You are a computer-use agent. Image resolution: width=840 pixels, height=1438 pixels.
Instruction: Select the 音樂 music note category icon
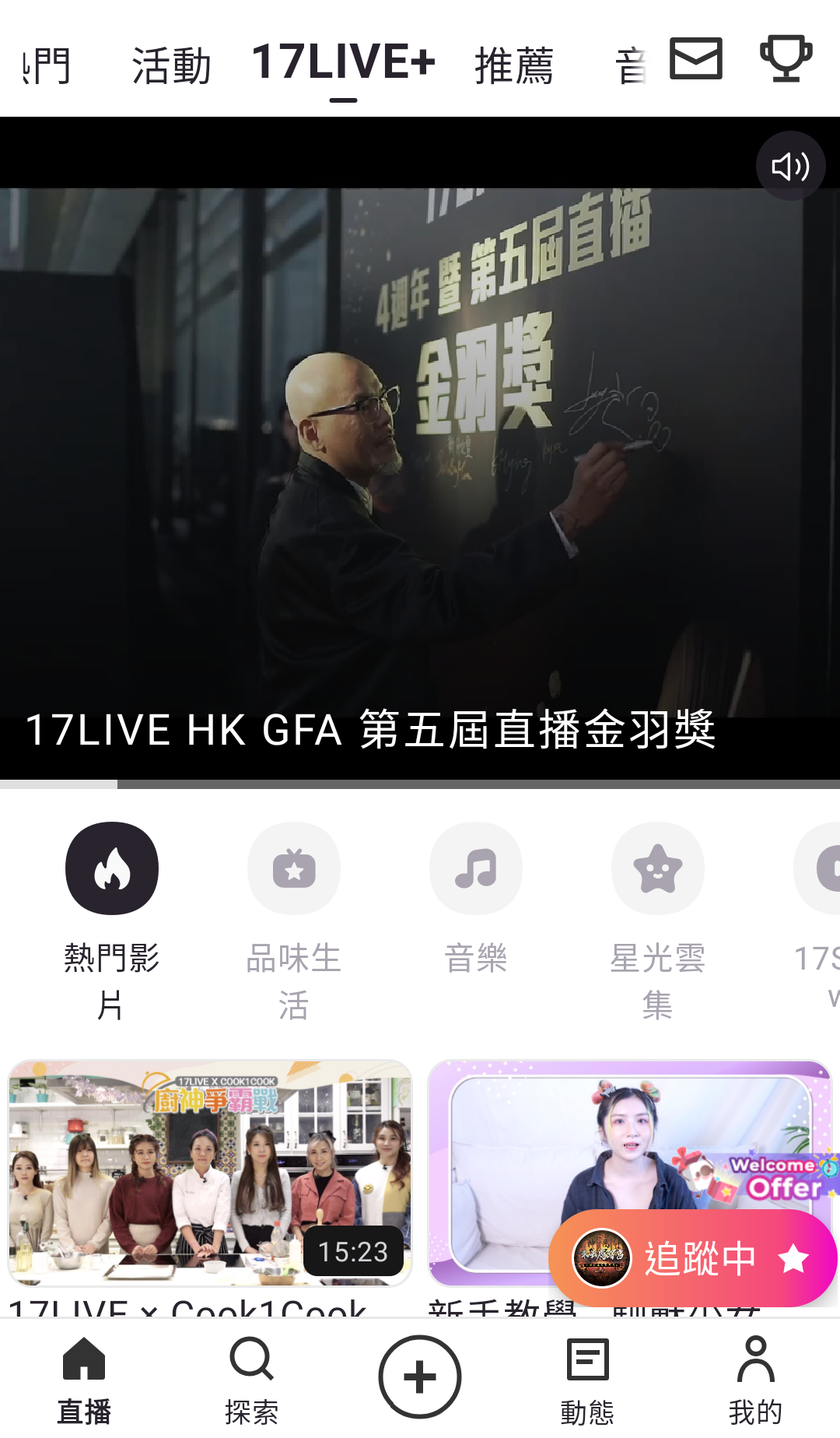[476, 868]
